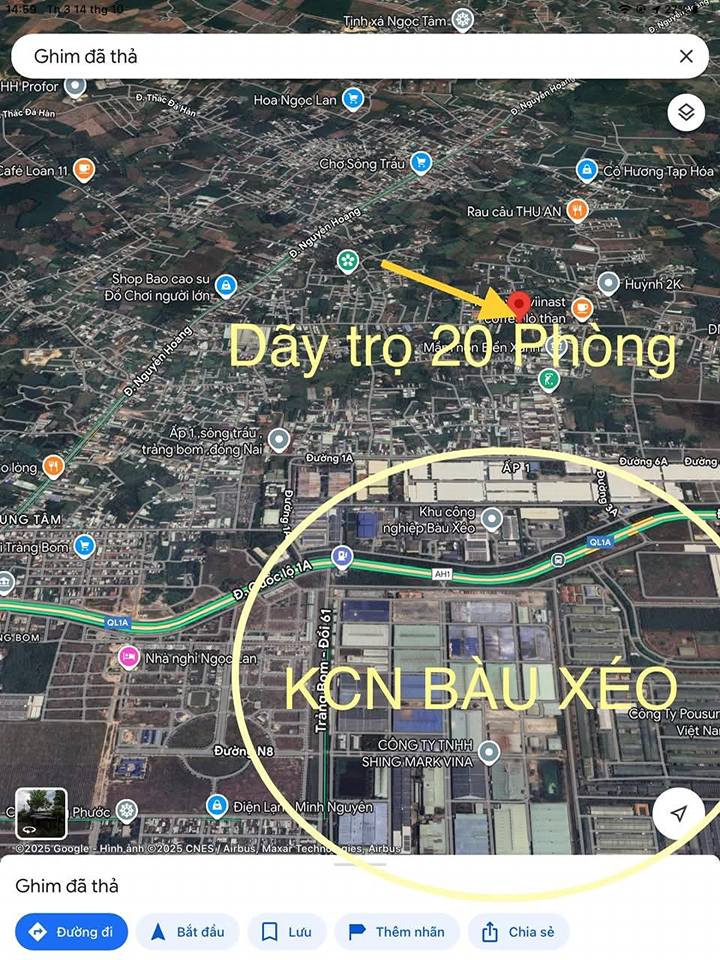This screenshot has width=720, height=960.
Task: Click the Khu công nghiệp Bầu Xéo pin
Action: click(x=491, y=519)
